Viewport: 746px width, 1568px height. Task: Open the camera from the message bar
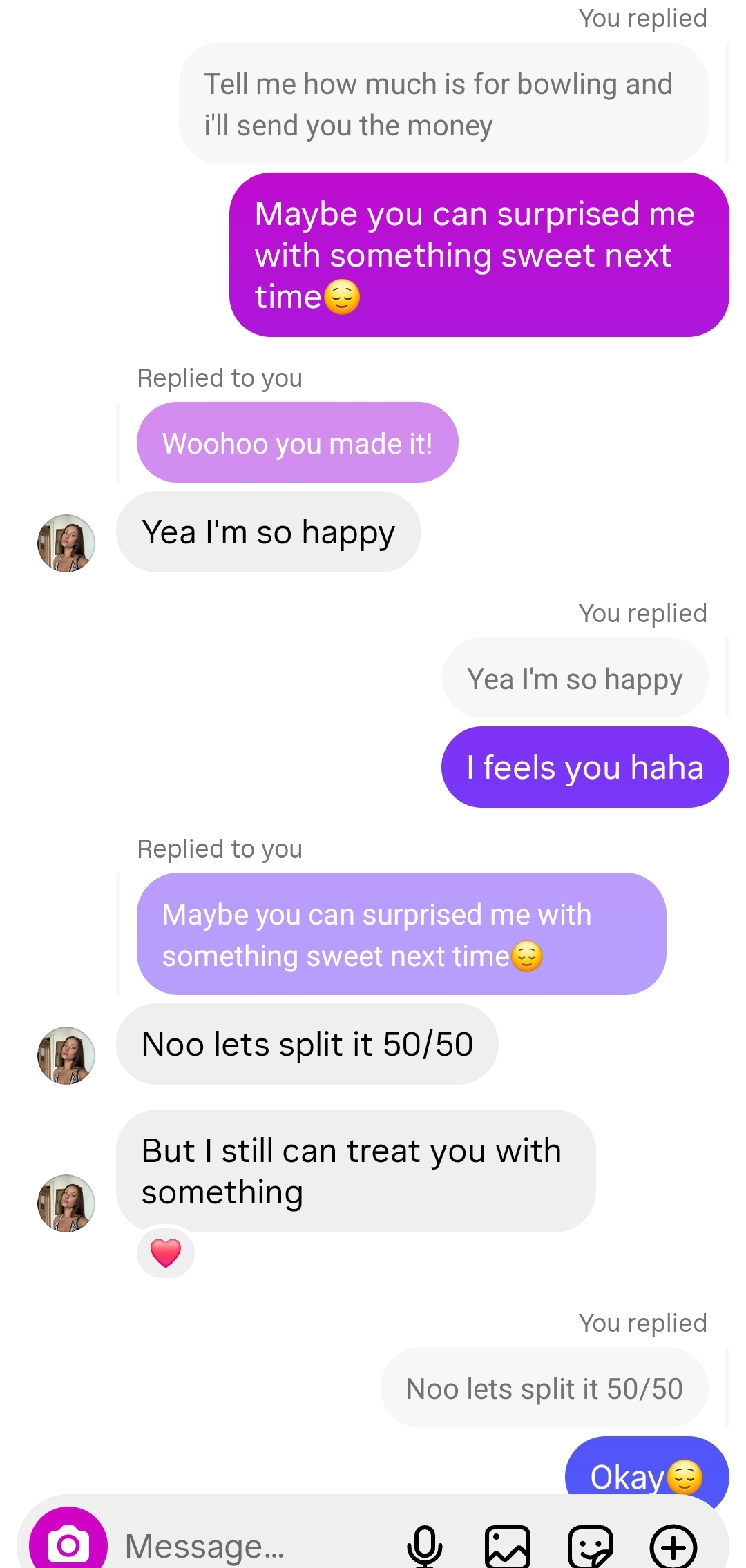point(68,1544)
